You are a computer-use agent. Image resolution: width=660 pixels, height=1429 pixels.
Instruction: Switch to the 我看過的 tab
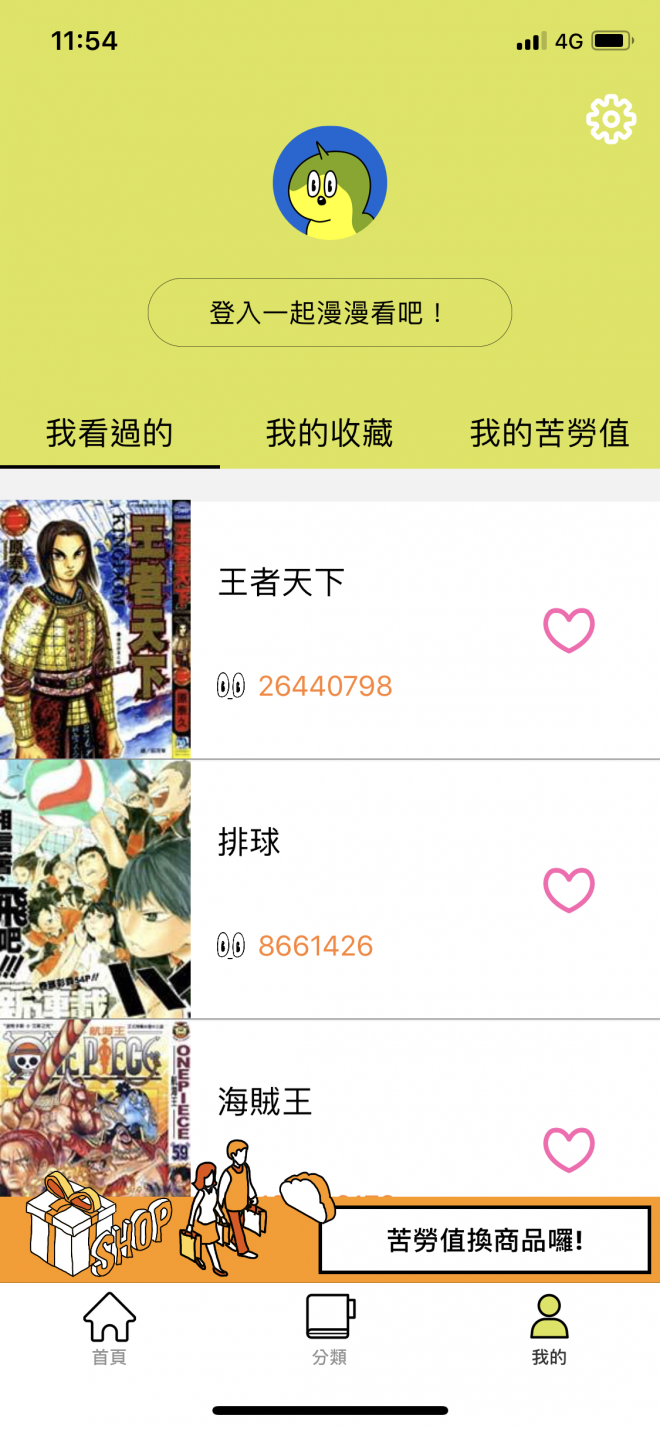110,434
